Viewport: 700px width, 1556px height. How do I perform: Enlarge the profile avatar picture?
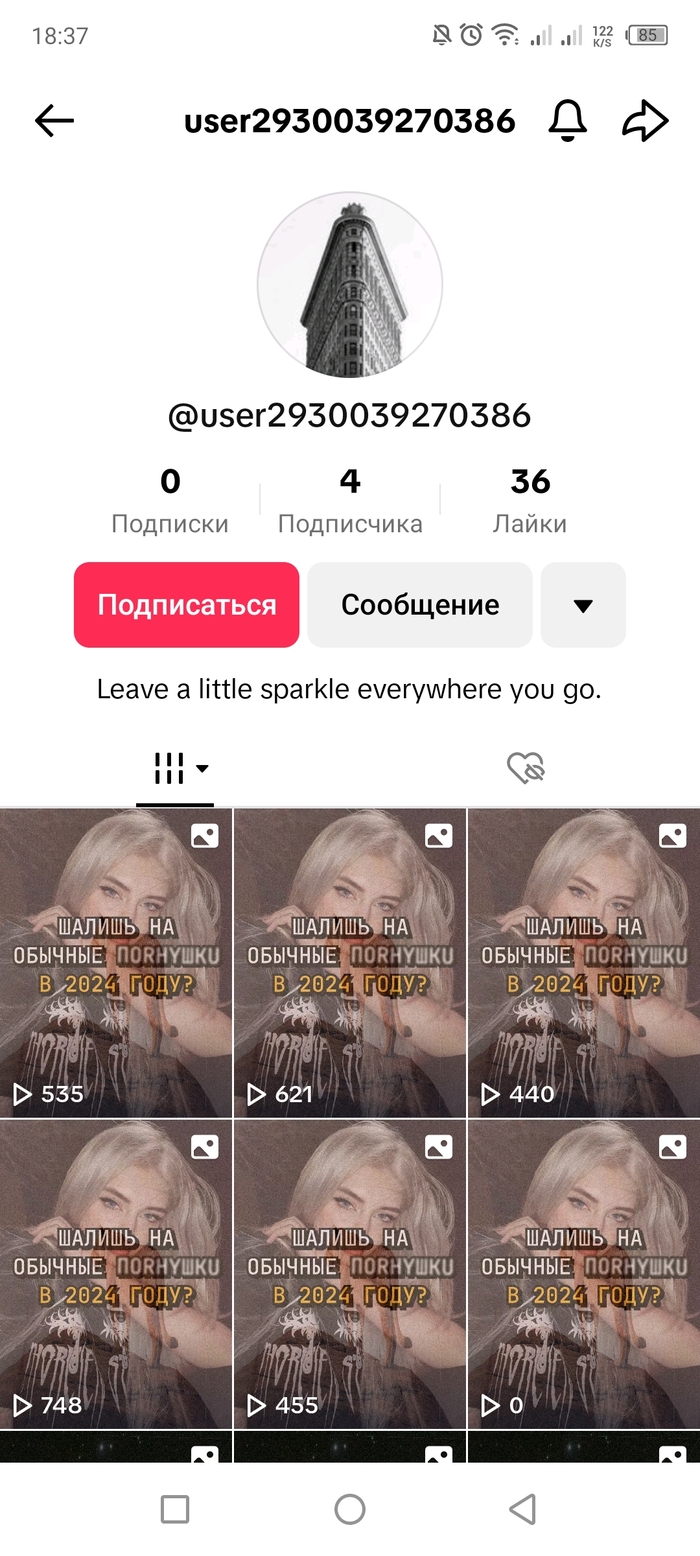pyautogui.click(x=350, y=285)
